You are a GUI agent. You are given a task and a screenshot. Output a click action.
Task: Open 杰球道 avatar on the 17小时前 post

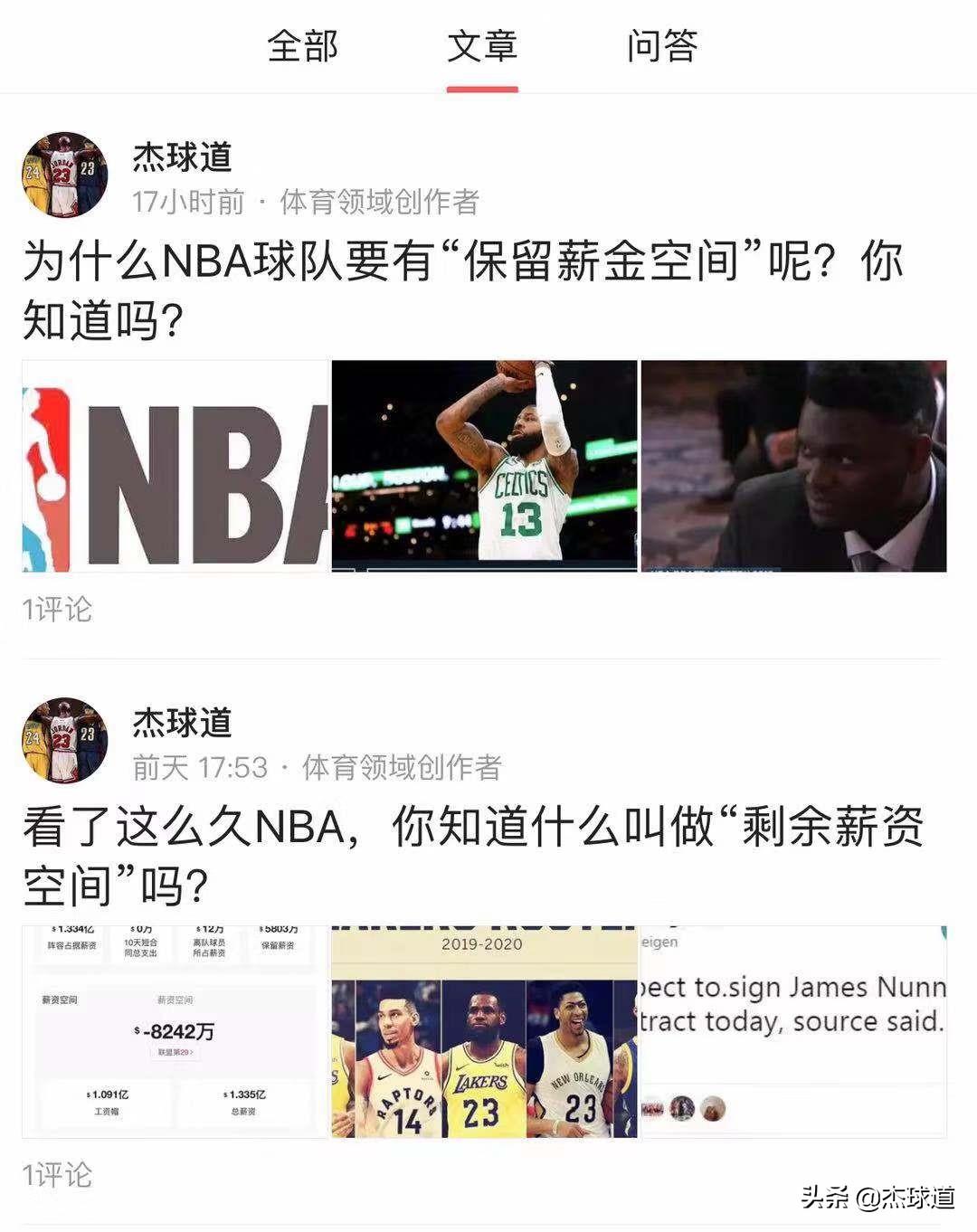coord(64,175)
